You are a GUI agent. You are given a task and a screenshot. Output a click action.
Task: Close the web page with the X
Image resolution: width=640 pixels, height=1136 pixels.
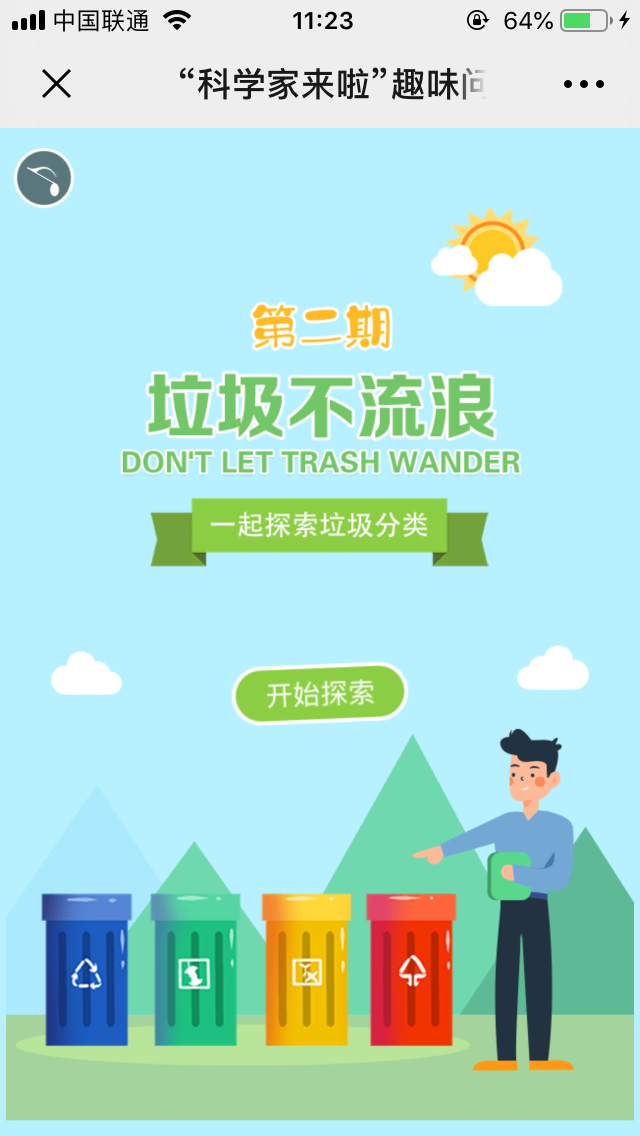click(x=56, y=84)
